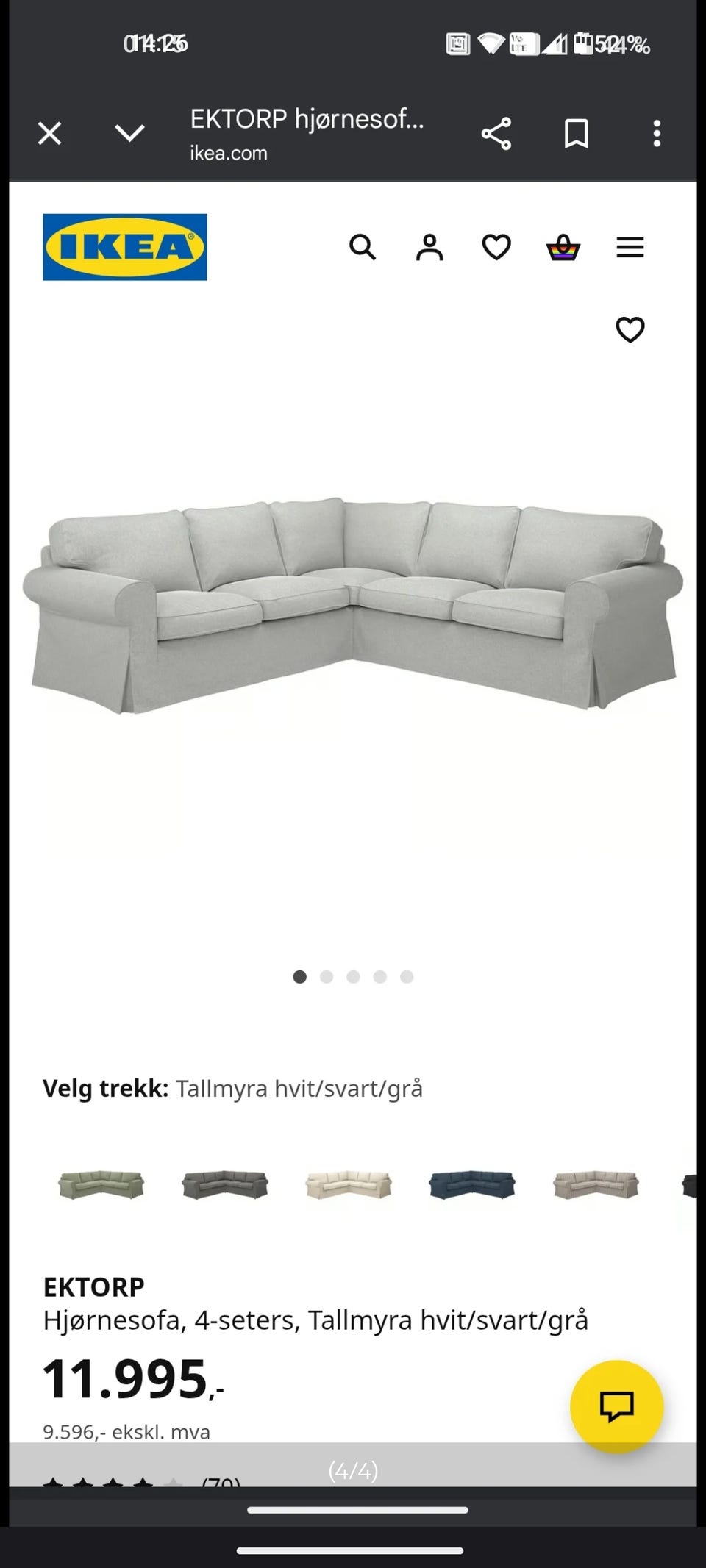Open the yellow chat support button
The height and width of the screenshot is (1568, 706).
tap(616, 1406)
